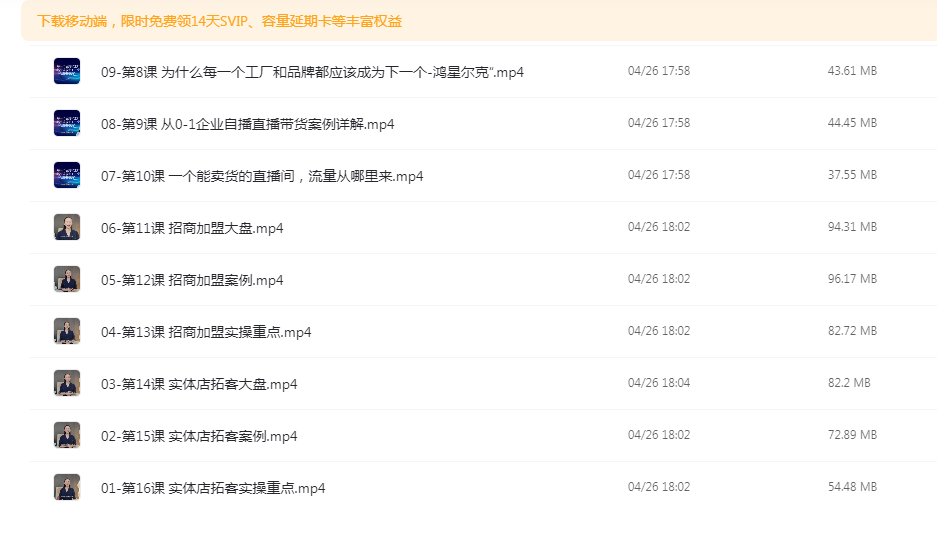
Task: Open file 06-第11课 招商加盟大盘.mp4
Action: click(x=192, y=228)
